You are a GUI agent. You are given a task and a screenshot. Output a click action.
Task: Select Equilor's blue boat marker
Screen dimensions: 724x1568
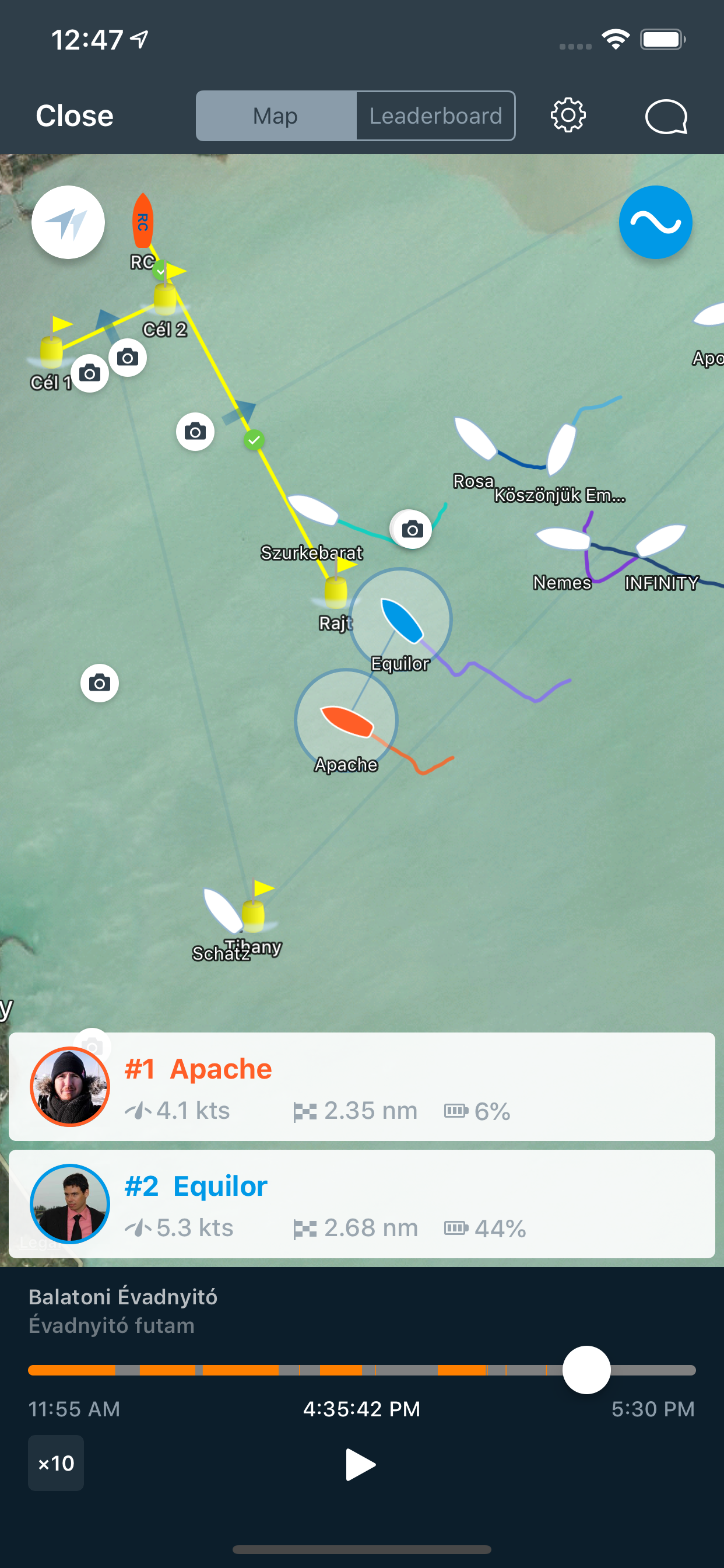click(x=402, y=619)
